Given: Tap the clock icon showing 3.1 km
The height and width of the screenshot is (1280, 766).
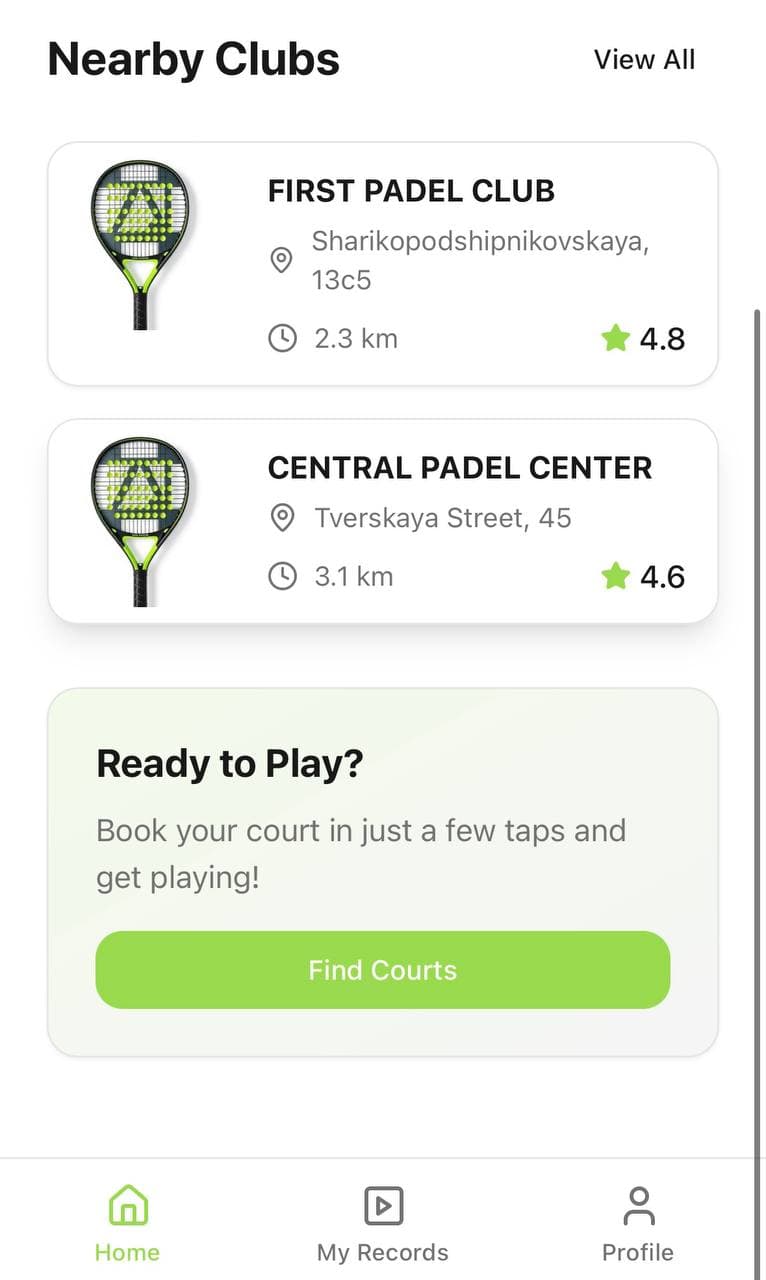Looking at the screenshot, I should tap(283, 576).
